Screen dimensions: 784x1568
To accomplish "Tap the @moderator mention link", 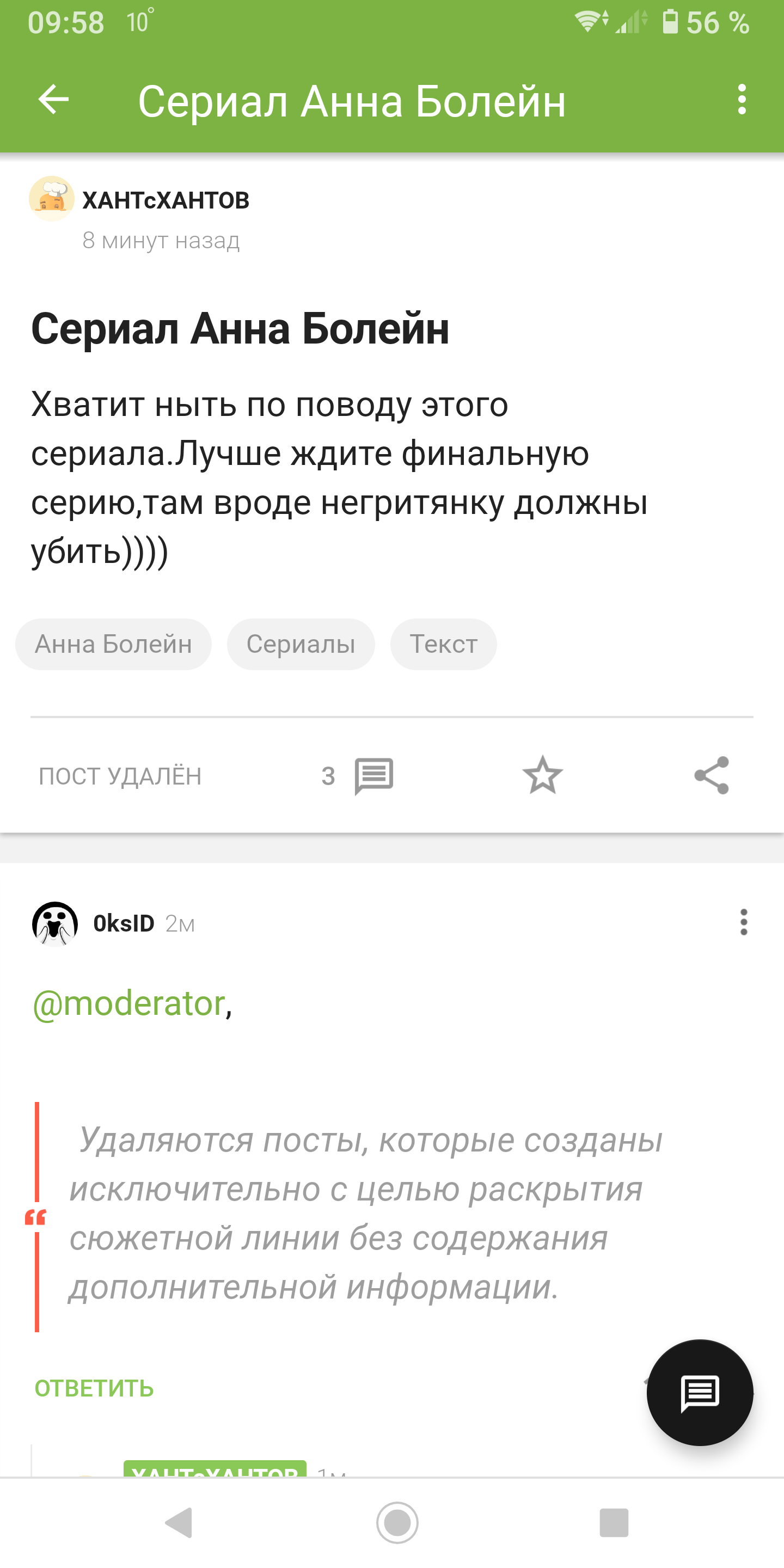I will (x=129, y=1003).
